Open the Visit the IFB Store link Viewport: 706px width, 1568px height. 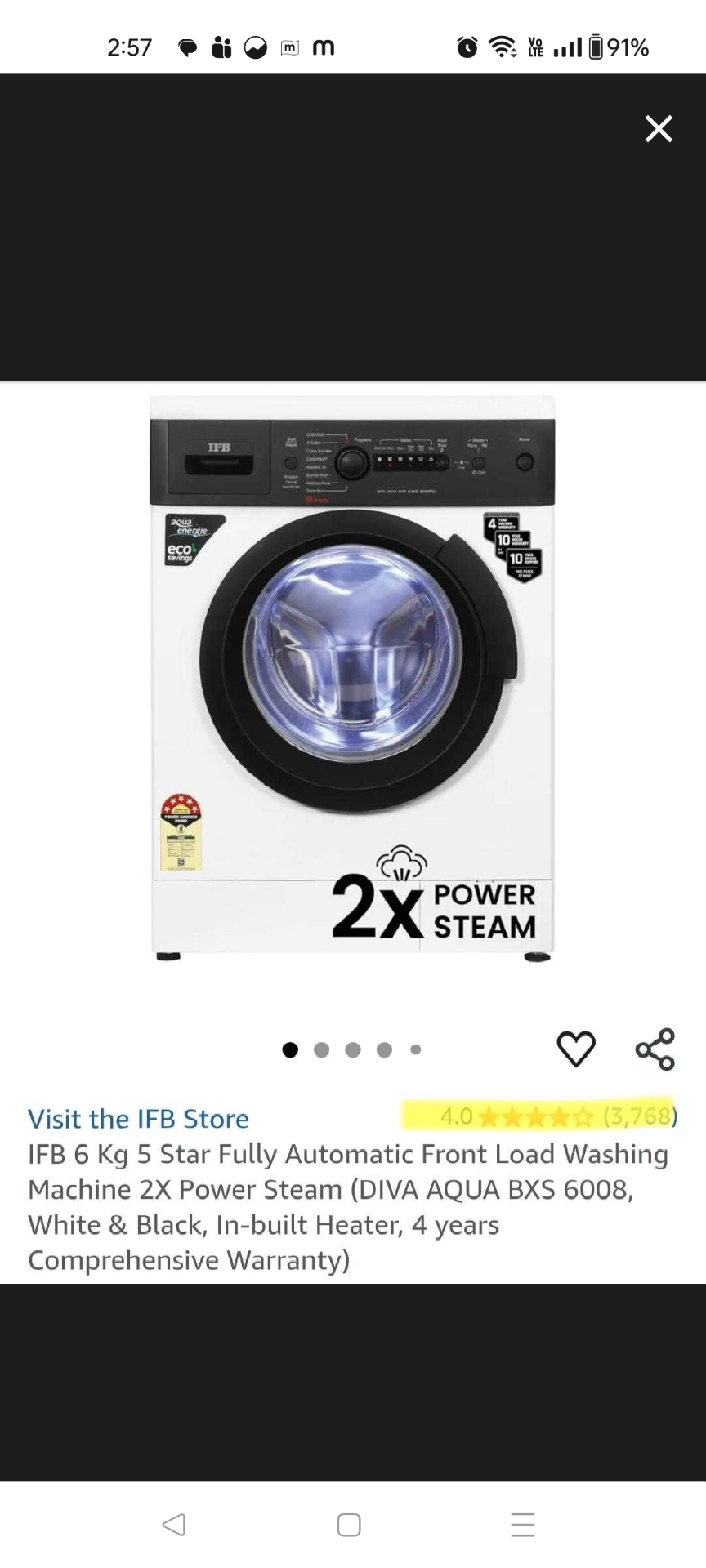[138, 1118]
